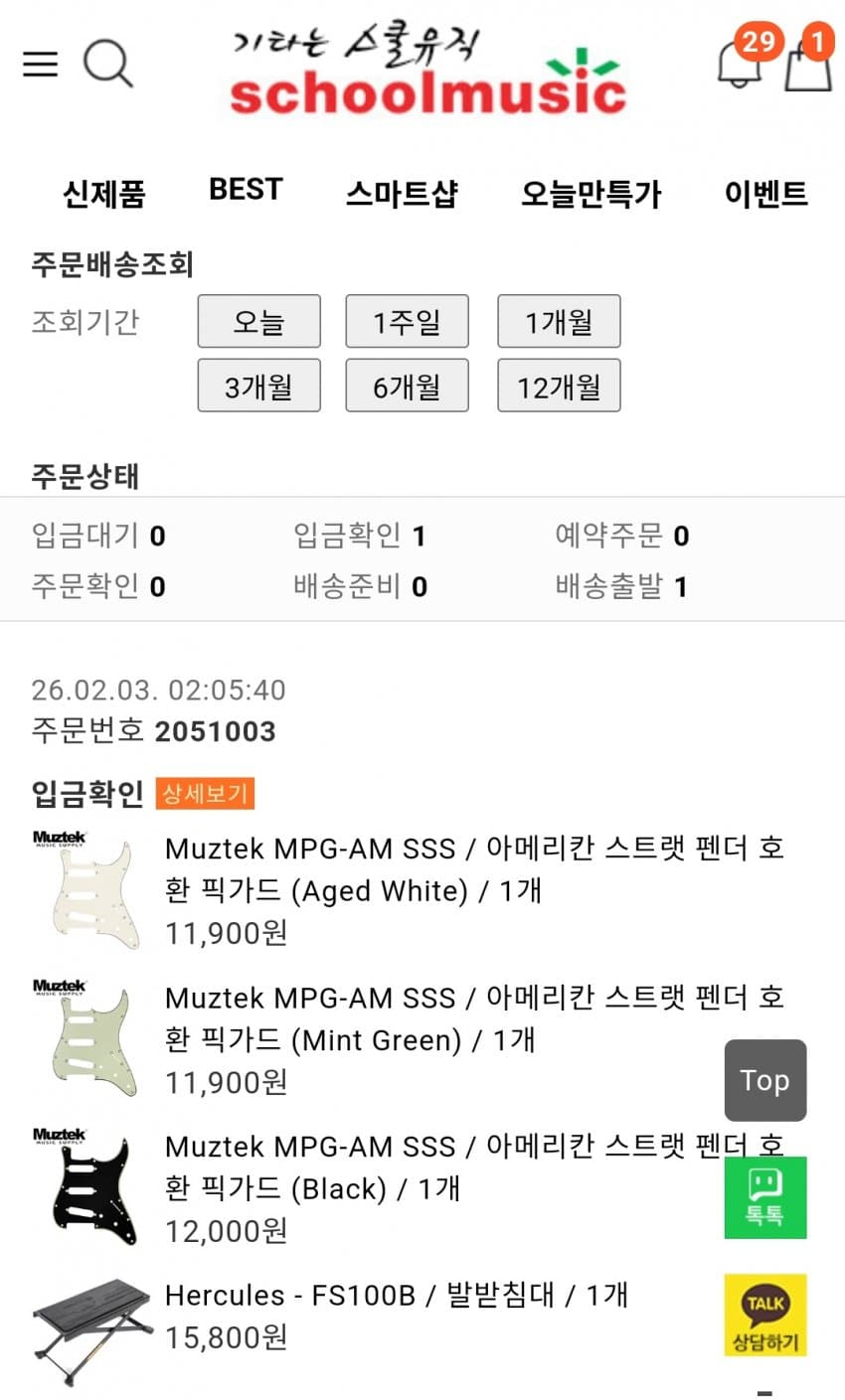This screenshot has width=845, height=1400.
Task: Select the 1개월 period
Action: click(559, 321)
